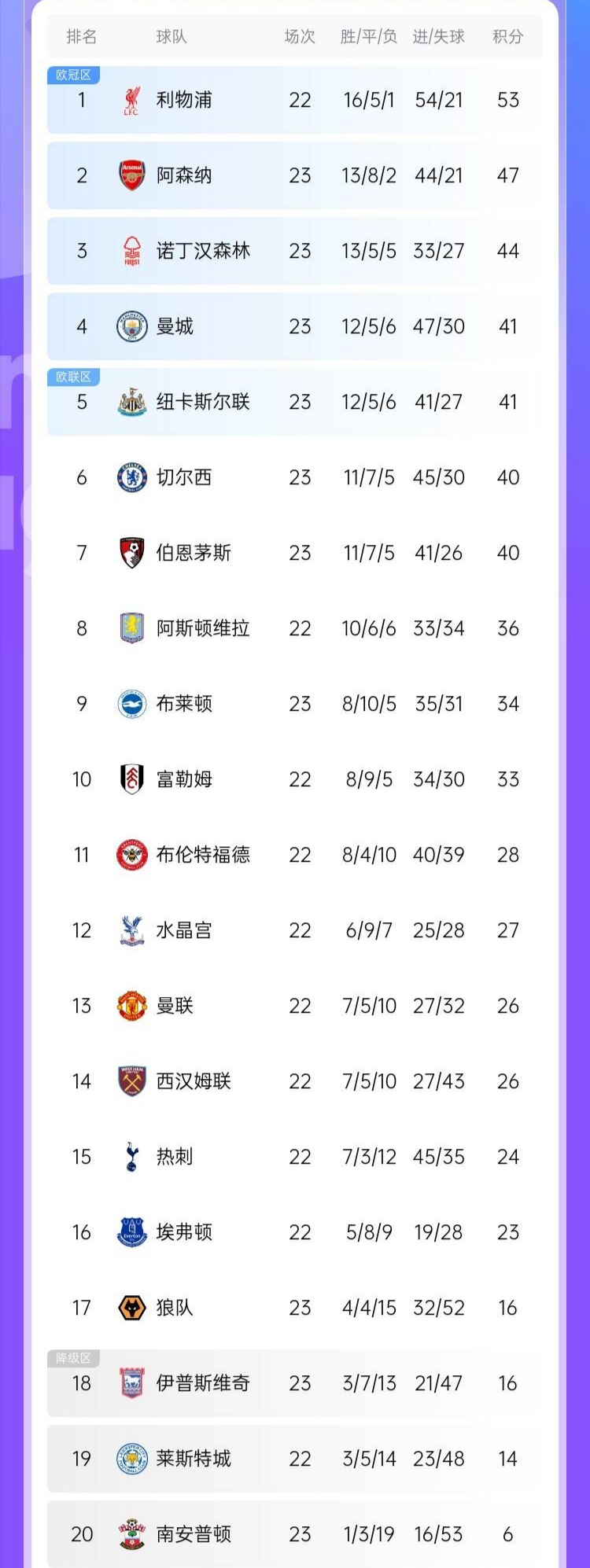Click Fulham's goal difference 34/30
Screen dimensions: 590x1568
point(438,779)
